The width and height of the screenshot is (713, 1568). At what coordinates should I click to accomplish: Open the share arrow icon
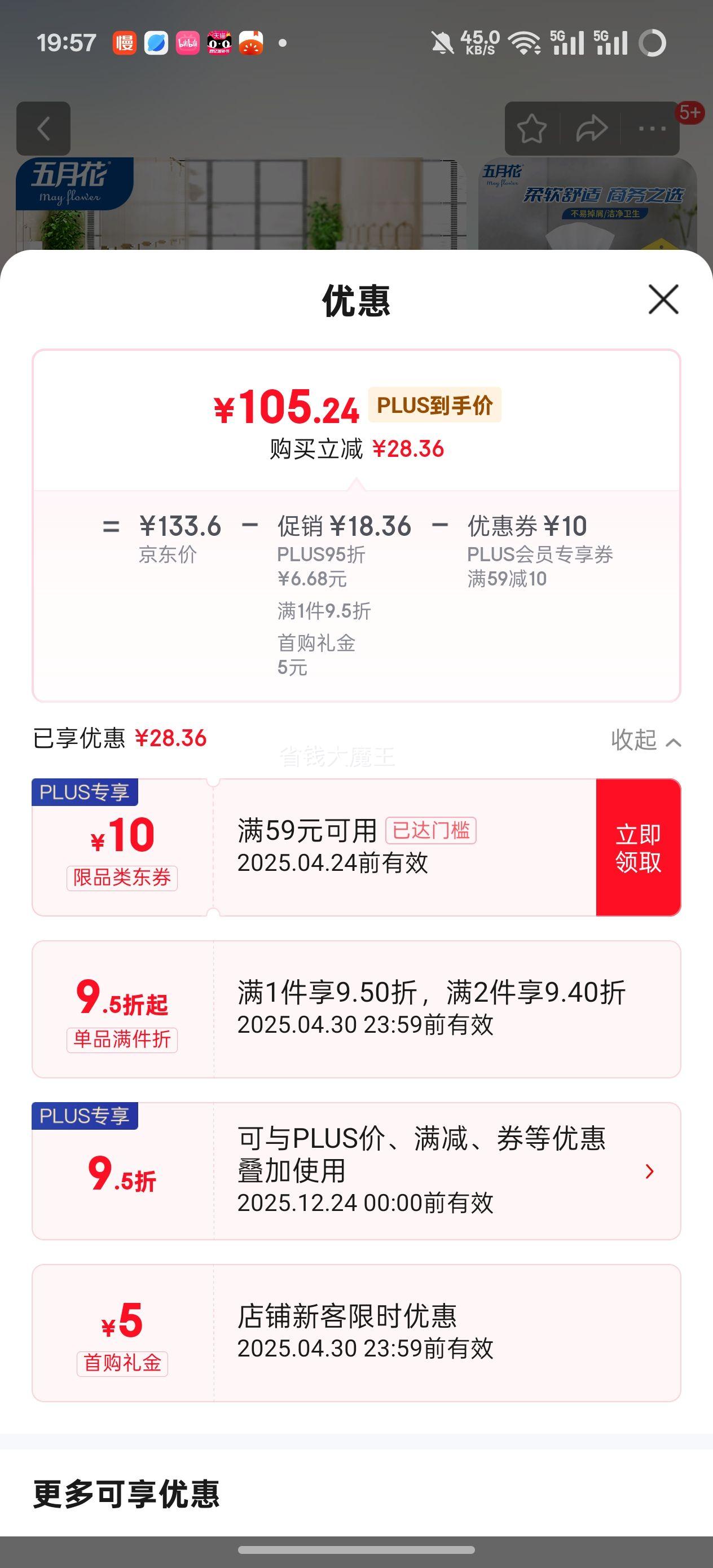591,129
